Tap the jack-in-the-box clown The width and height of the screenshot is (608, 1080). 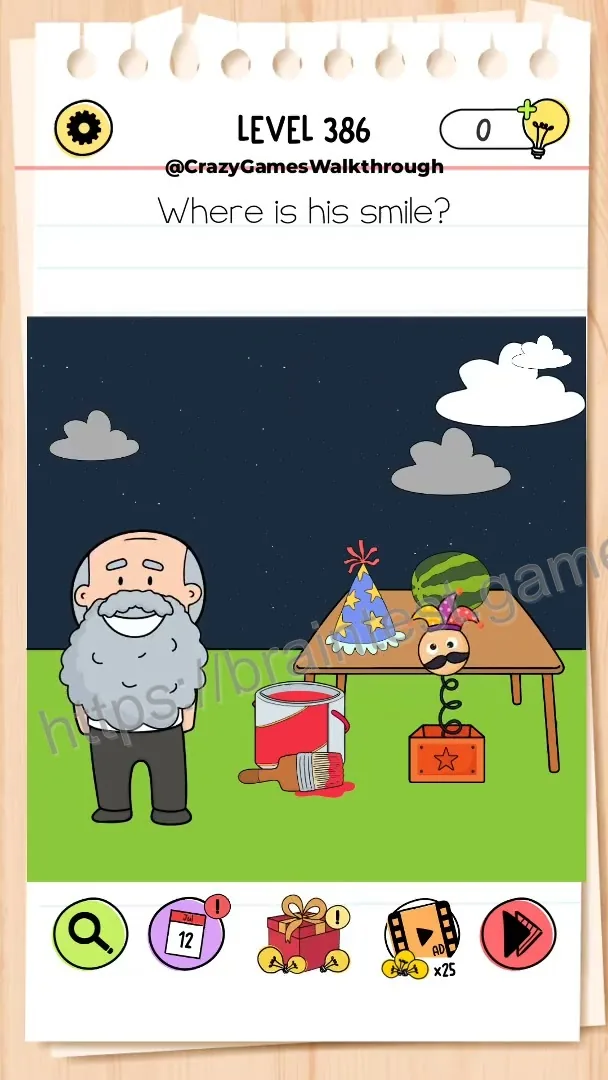click(445, 689)
